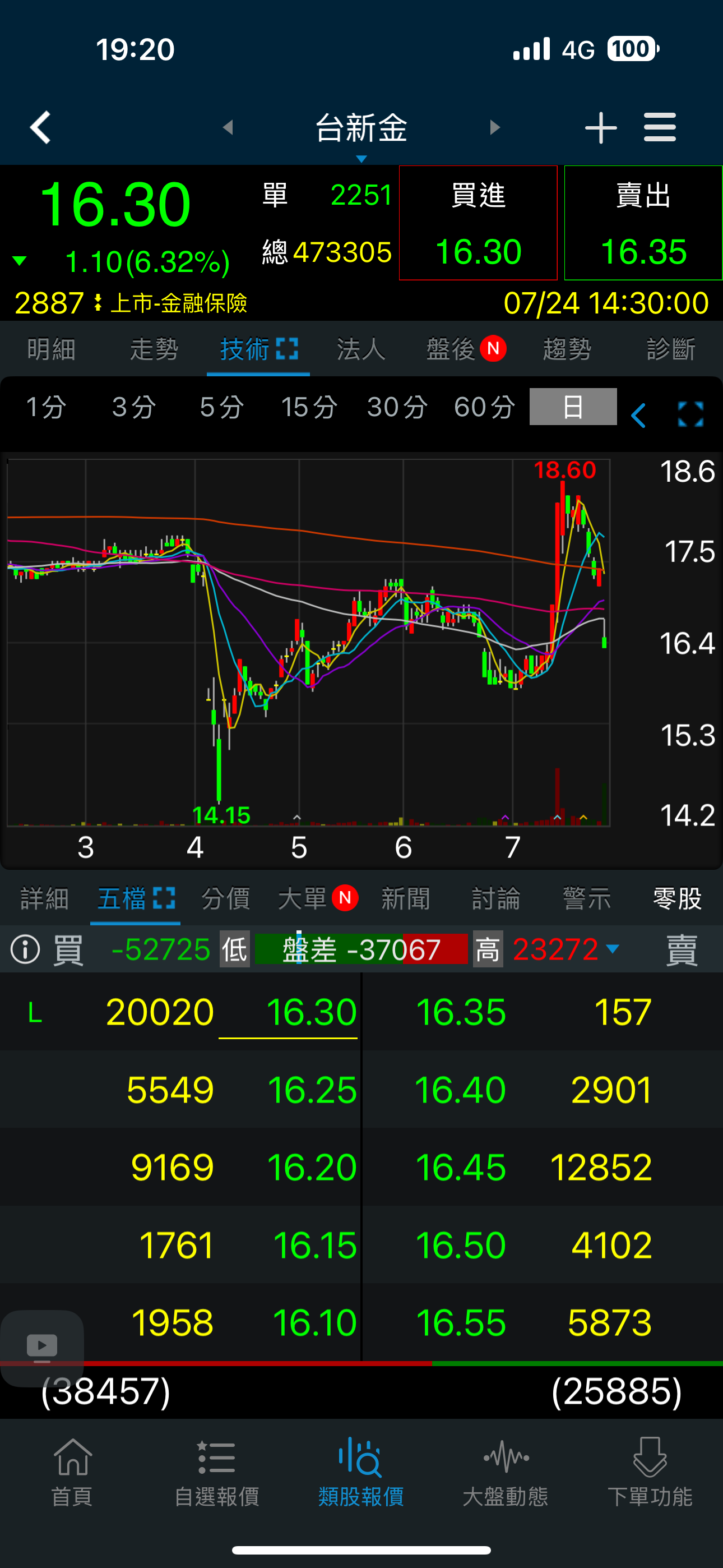723x1568 pixels.
Task: Tap the 賣出 16.35 sell box
Action: pos(643,223)
